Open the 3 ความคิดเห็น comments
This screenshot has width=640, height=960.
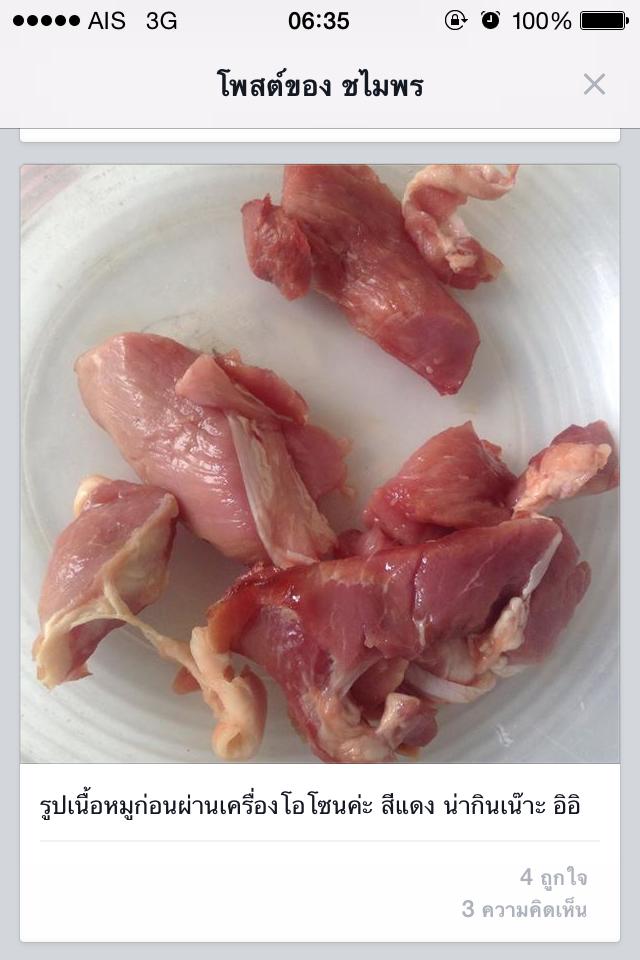tap(523, 910)
